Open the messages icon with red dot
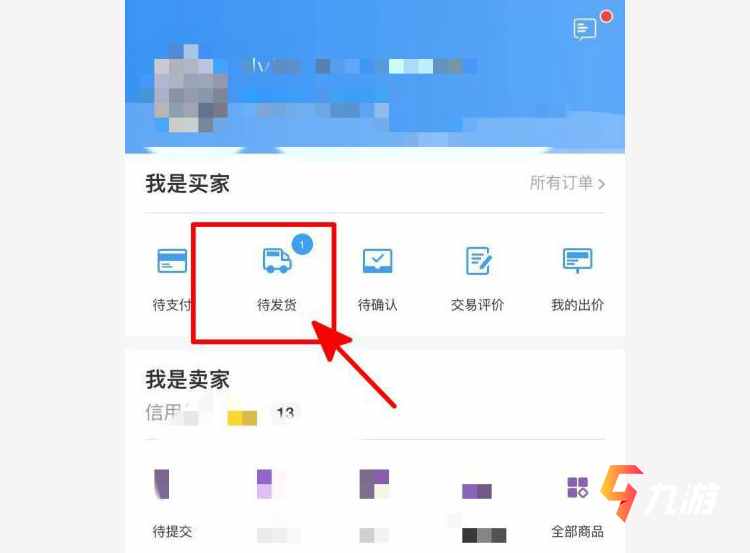Screen dimensions: 750x553 (585, 29)
